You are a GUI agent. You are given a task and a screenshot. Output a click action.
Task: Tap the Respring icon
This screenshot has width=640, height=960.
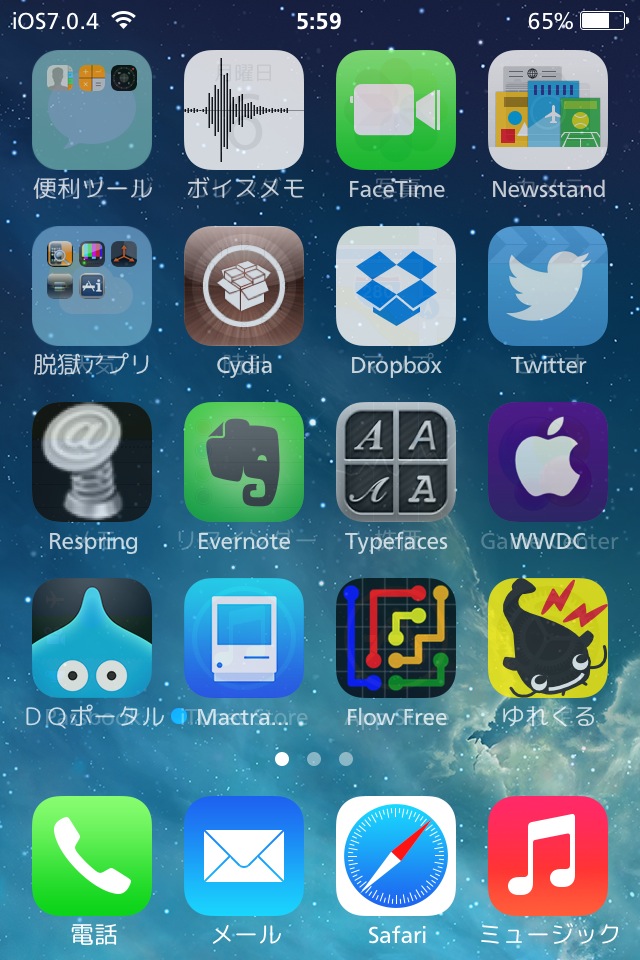(x=92, y=462)
